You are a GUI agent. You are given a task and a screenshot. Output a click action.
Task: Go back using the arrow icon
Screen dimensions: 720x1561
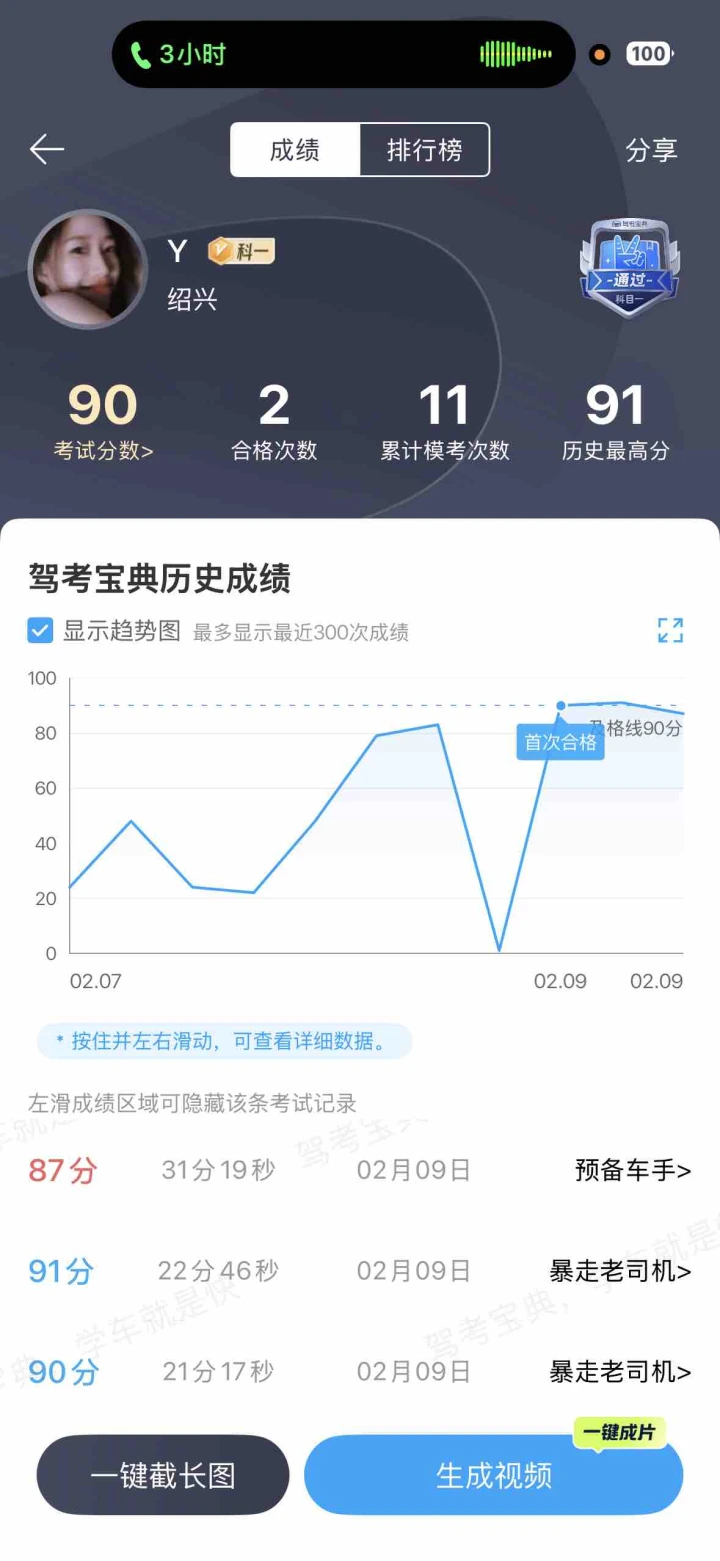(x=47, y=150)
